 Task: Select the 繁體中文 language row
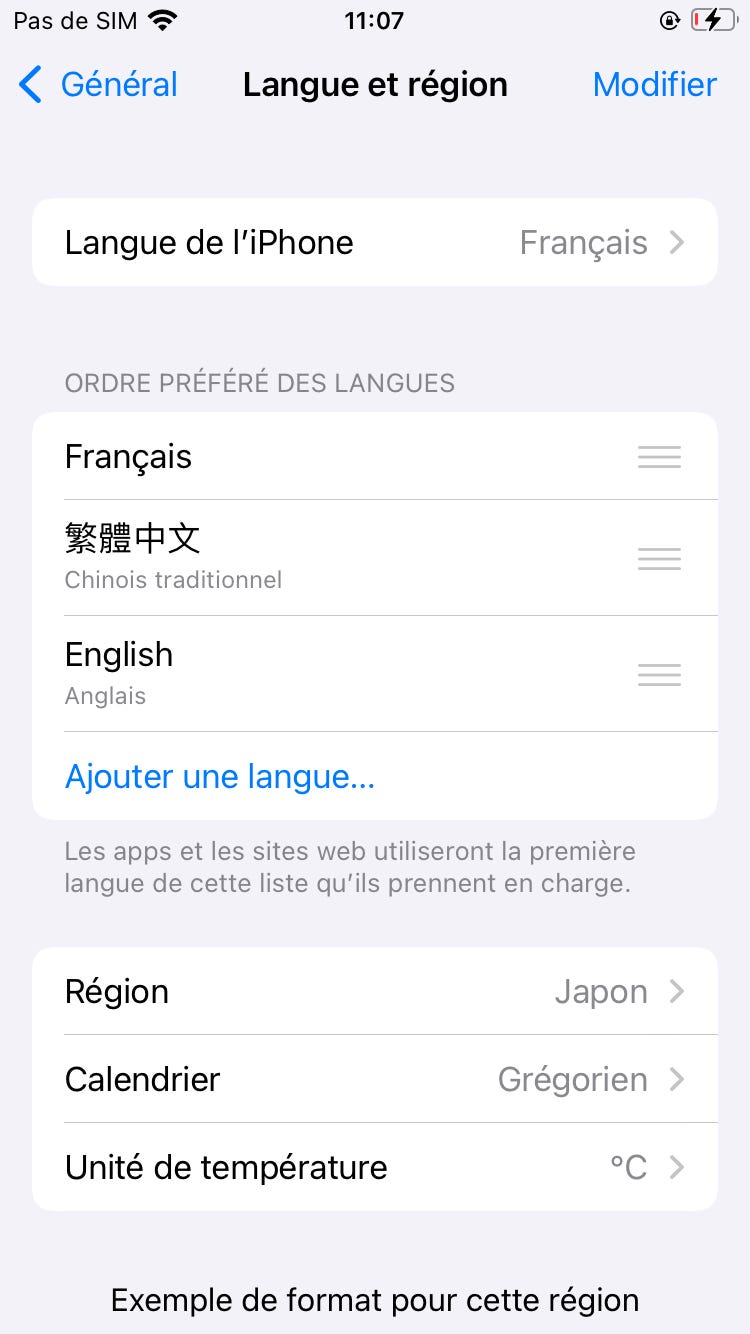pyautogui.click(x=300, y=550)
